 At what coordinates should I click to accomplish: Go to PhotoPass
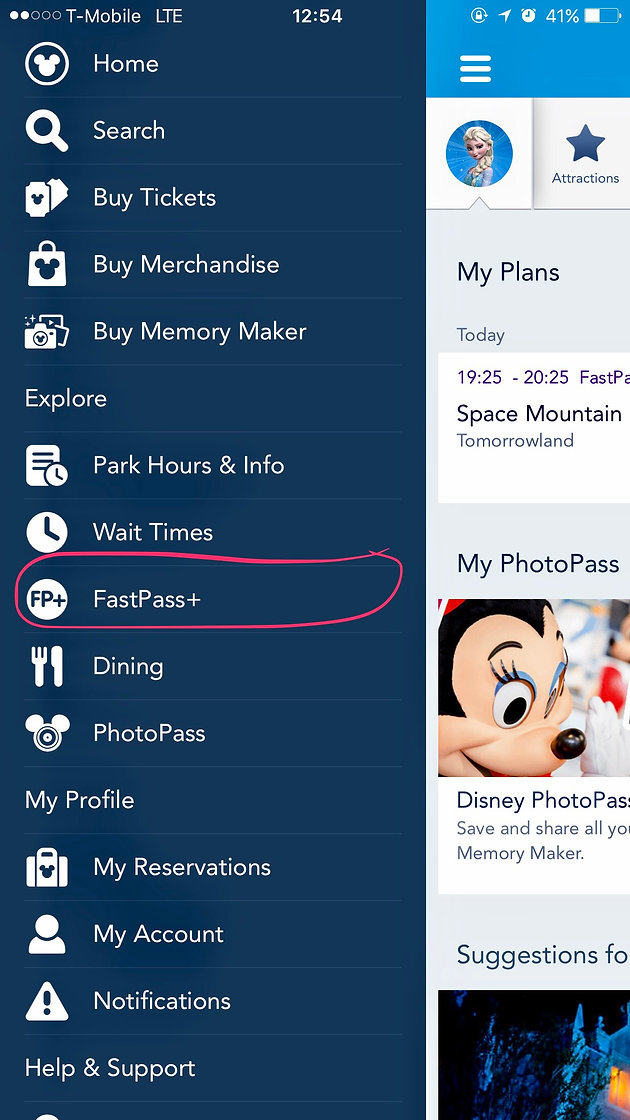click(x=149, y=734)
